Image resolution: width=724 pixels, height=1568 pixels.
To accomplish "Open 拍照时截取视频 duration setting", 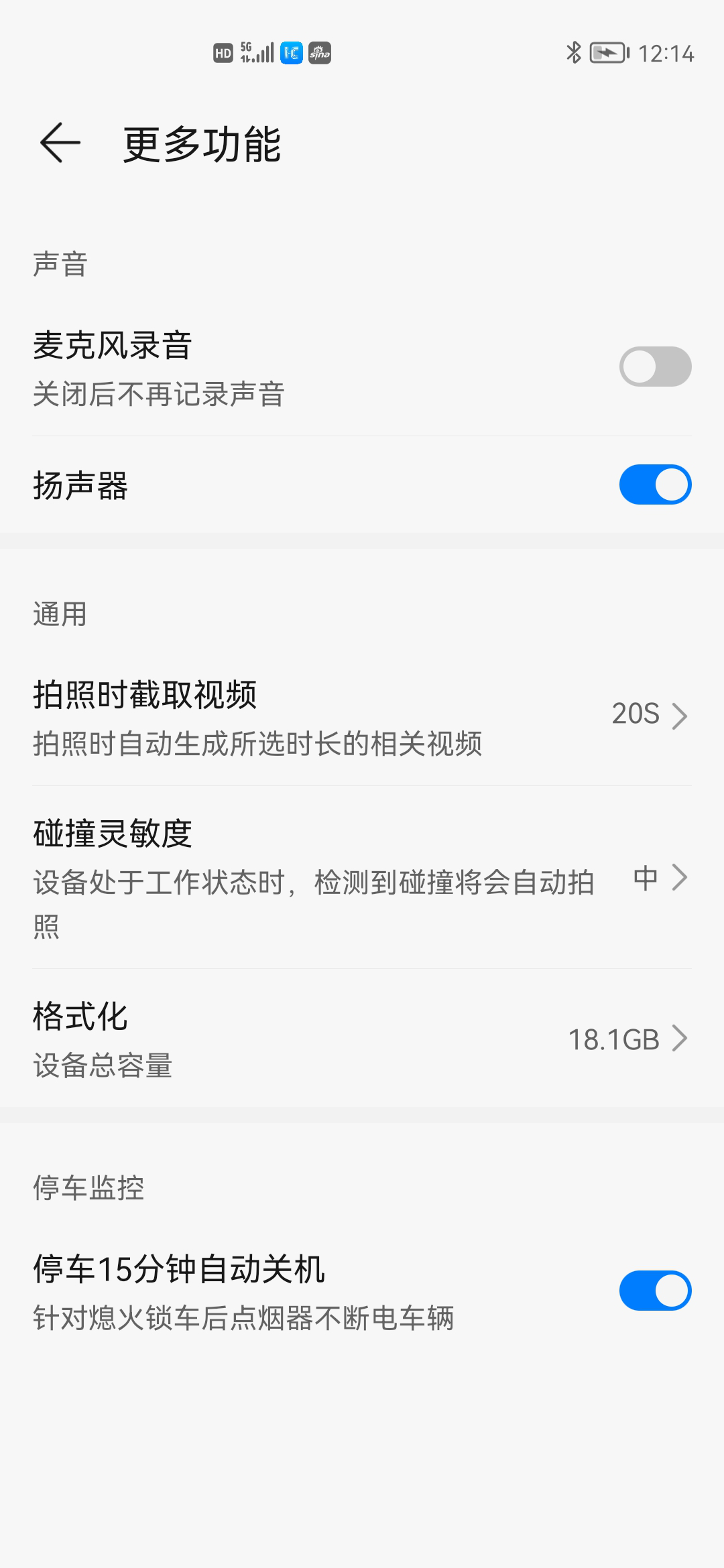I will coord(362,716).
